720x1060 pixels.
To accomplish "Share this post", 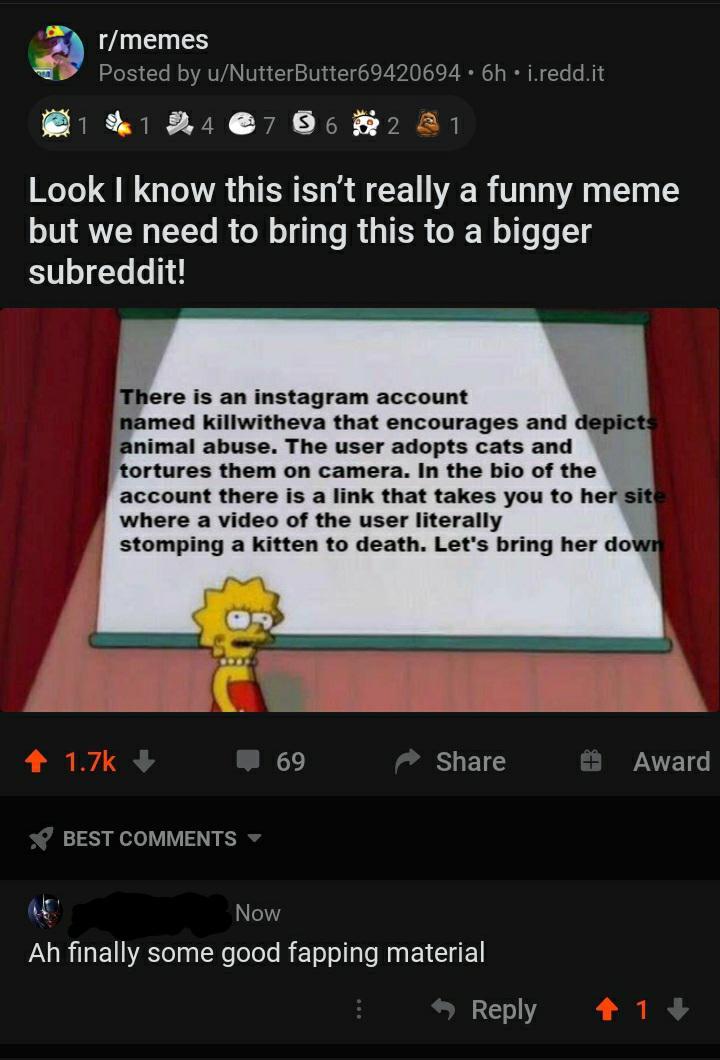I will tap(450, 762).
